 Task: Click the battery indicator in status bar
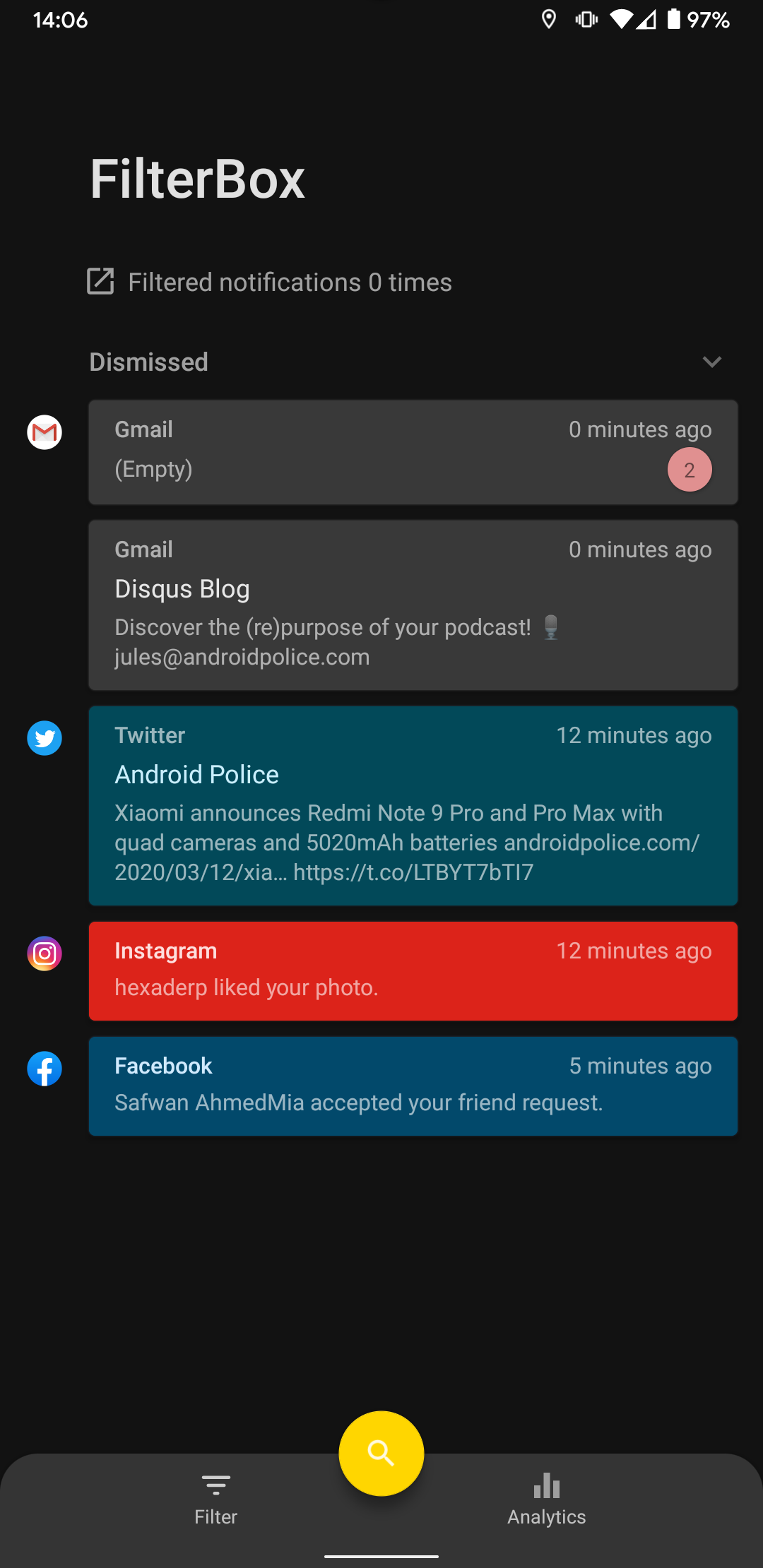click(673, 20)
